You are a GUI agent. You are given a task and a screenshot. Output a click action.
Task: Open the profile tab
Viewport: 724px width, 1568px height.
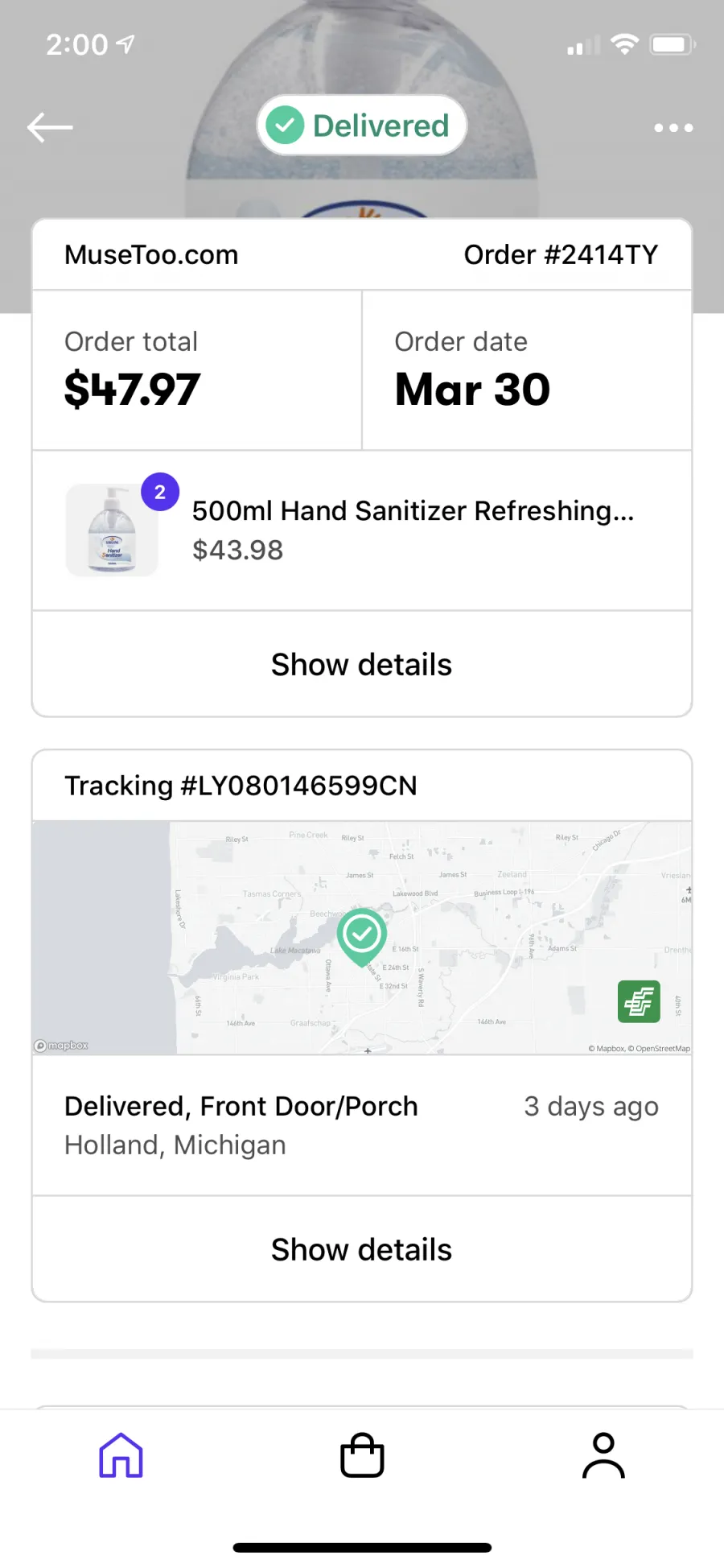(603, 1455)
